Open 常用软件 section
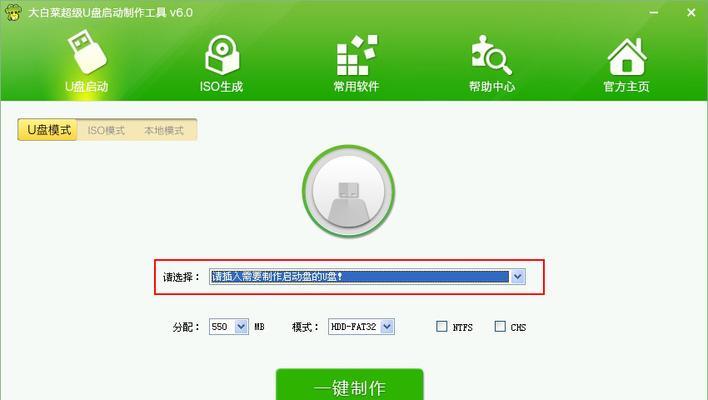Image resolution: width=708 pixels, height=400 pixels. coord(356,63)
